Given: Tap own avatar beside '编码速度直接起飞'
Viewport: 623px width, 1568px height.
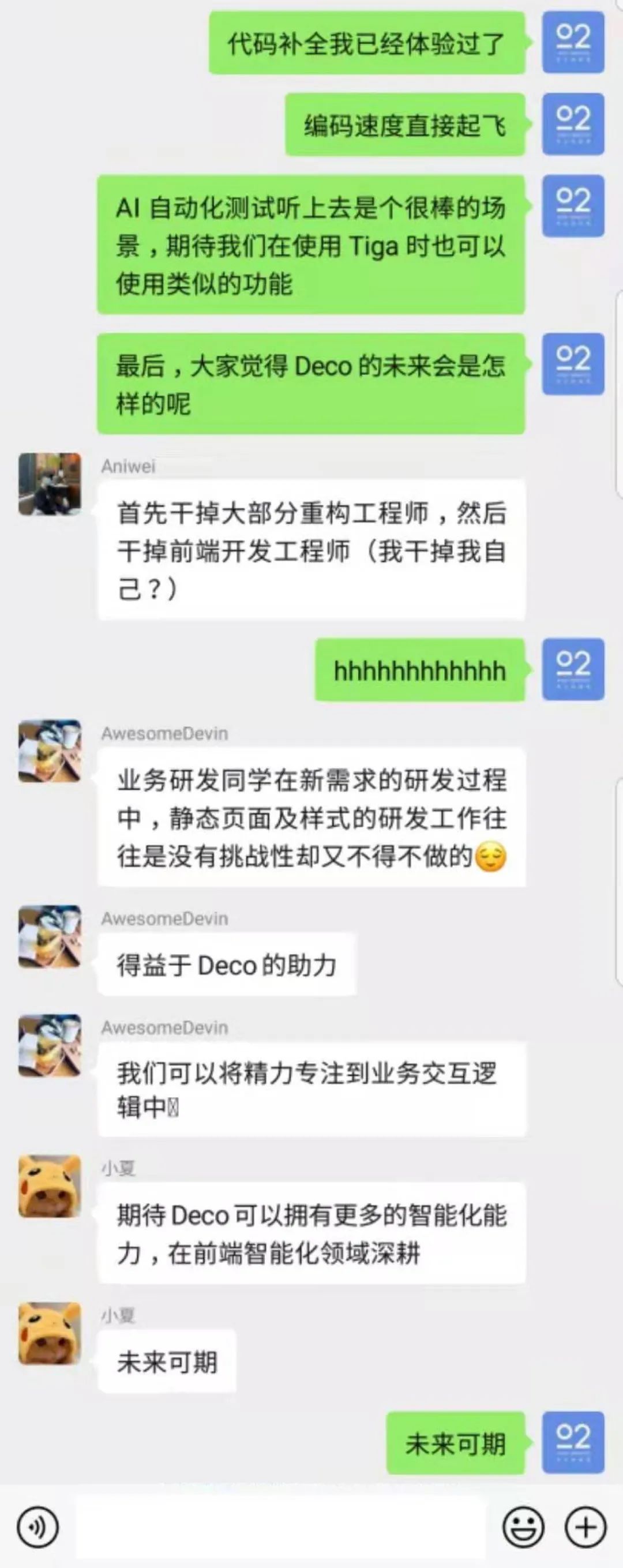Looking at the screenshot, I should [x=573, y=123].
